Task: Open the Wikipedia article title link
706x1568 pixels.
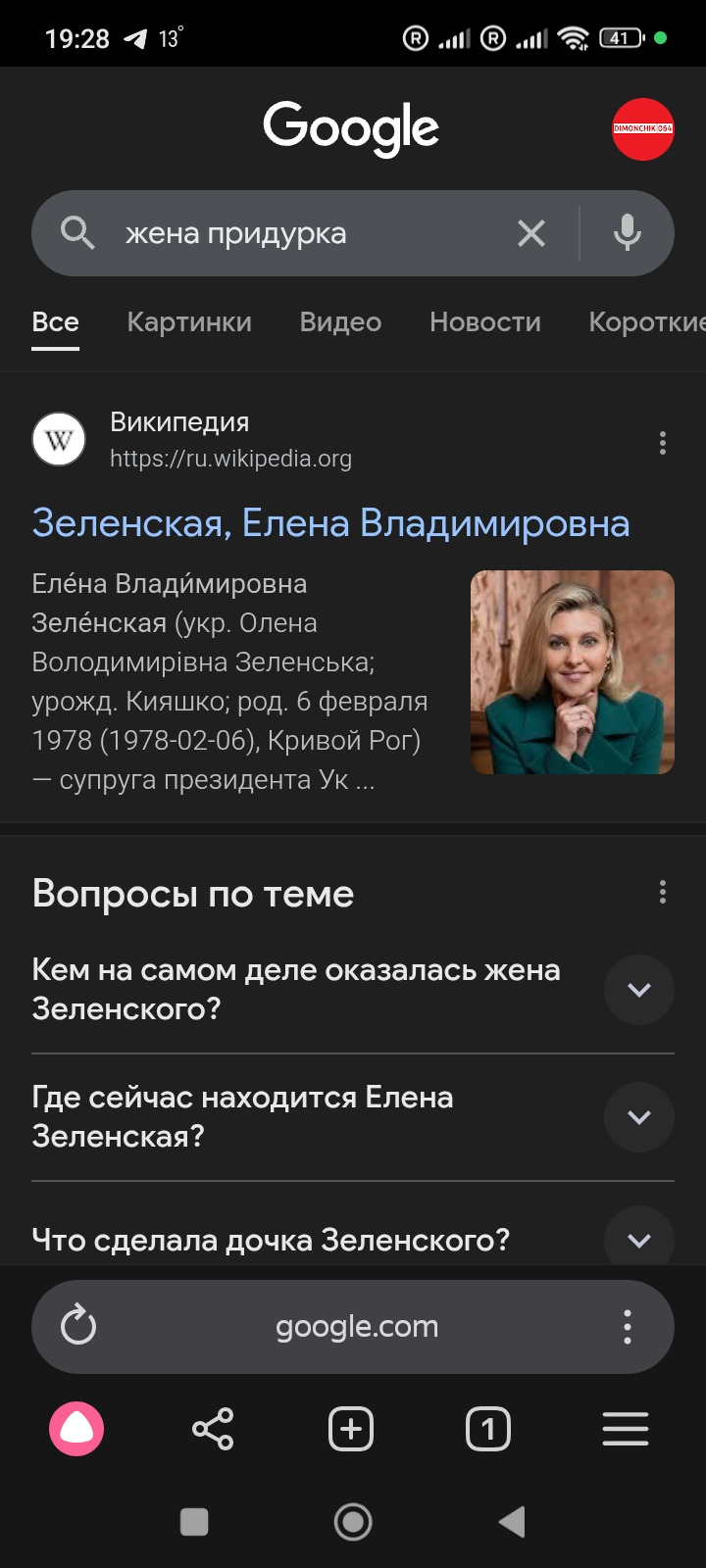Action: [x=330, y=523]
